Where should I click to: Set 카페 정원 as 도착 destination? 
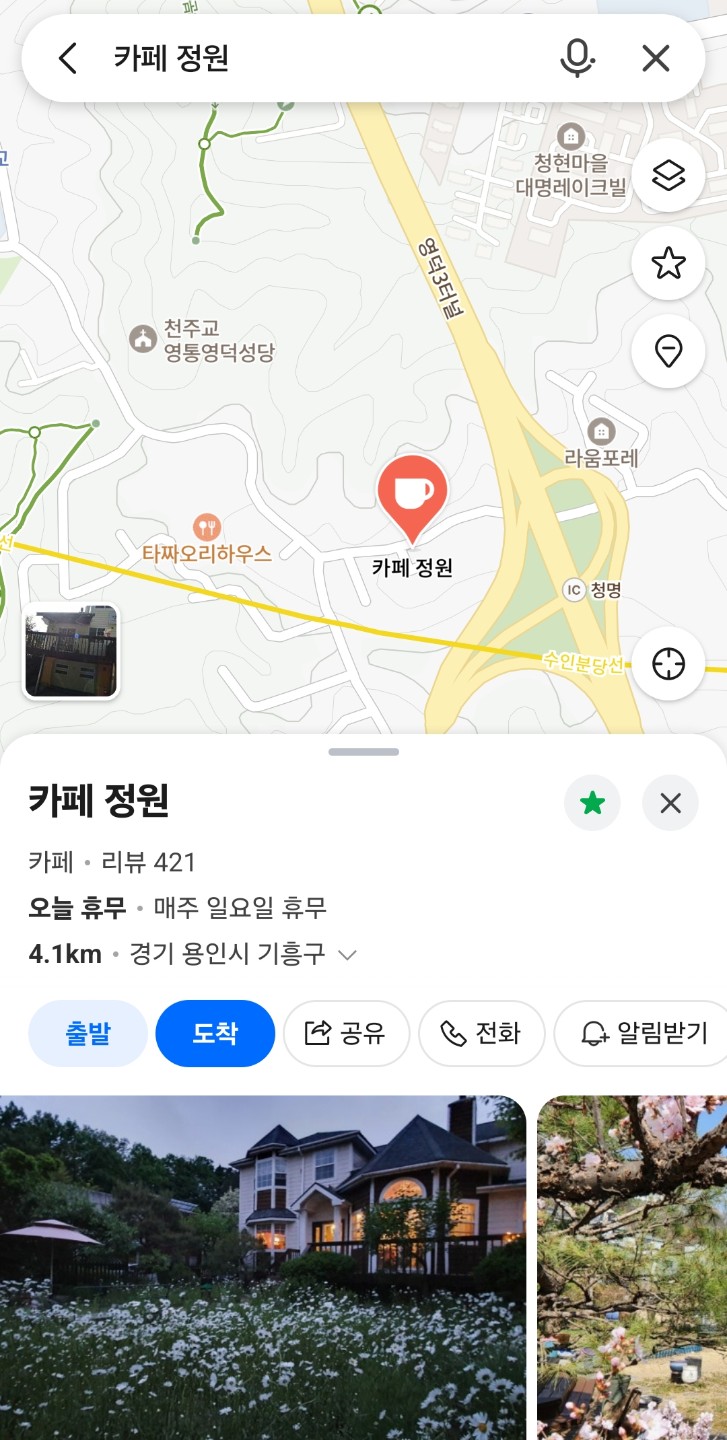point(215,1033)
